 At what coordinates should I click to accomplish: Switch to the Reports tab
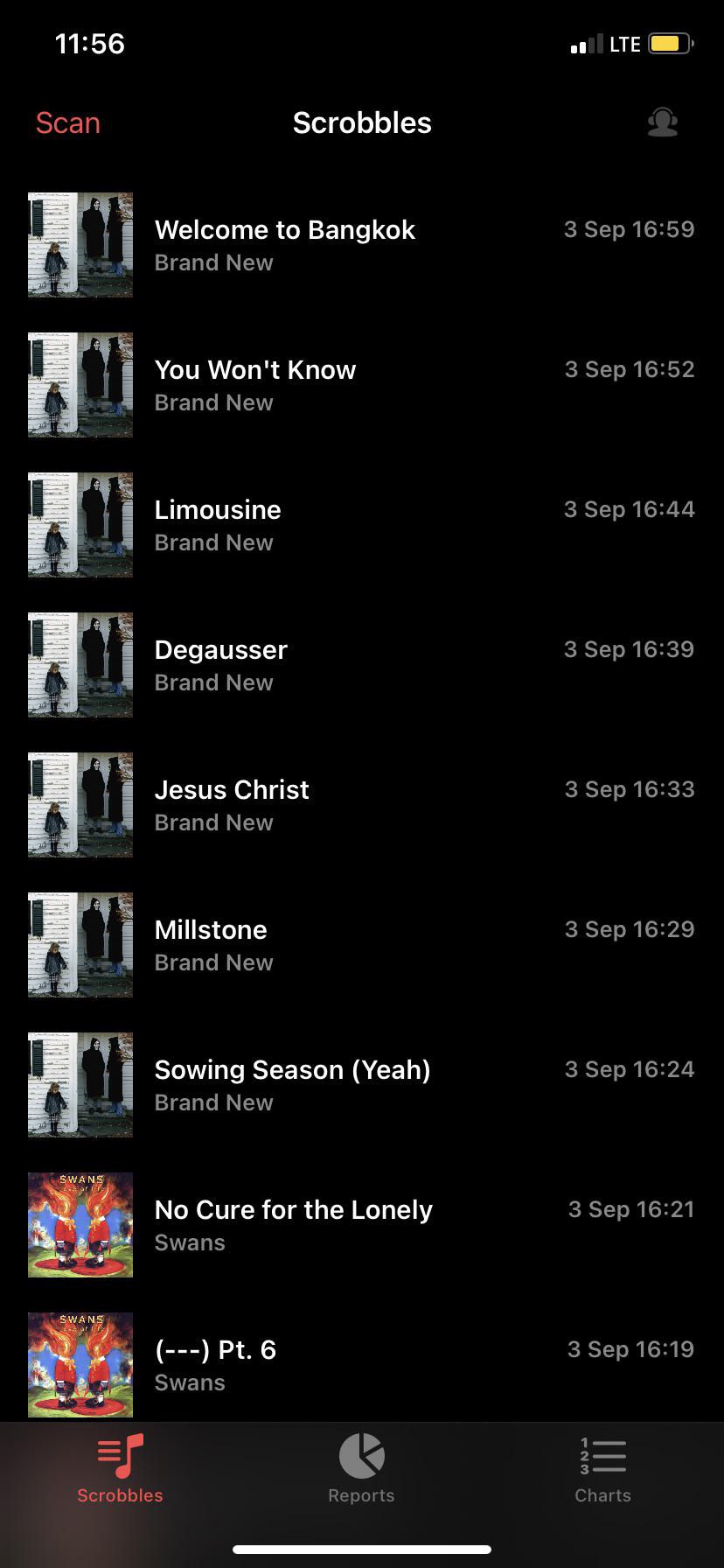coord(361,1469)
